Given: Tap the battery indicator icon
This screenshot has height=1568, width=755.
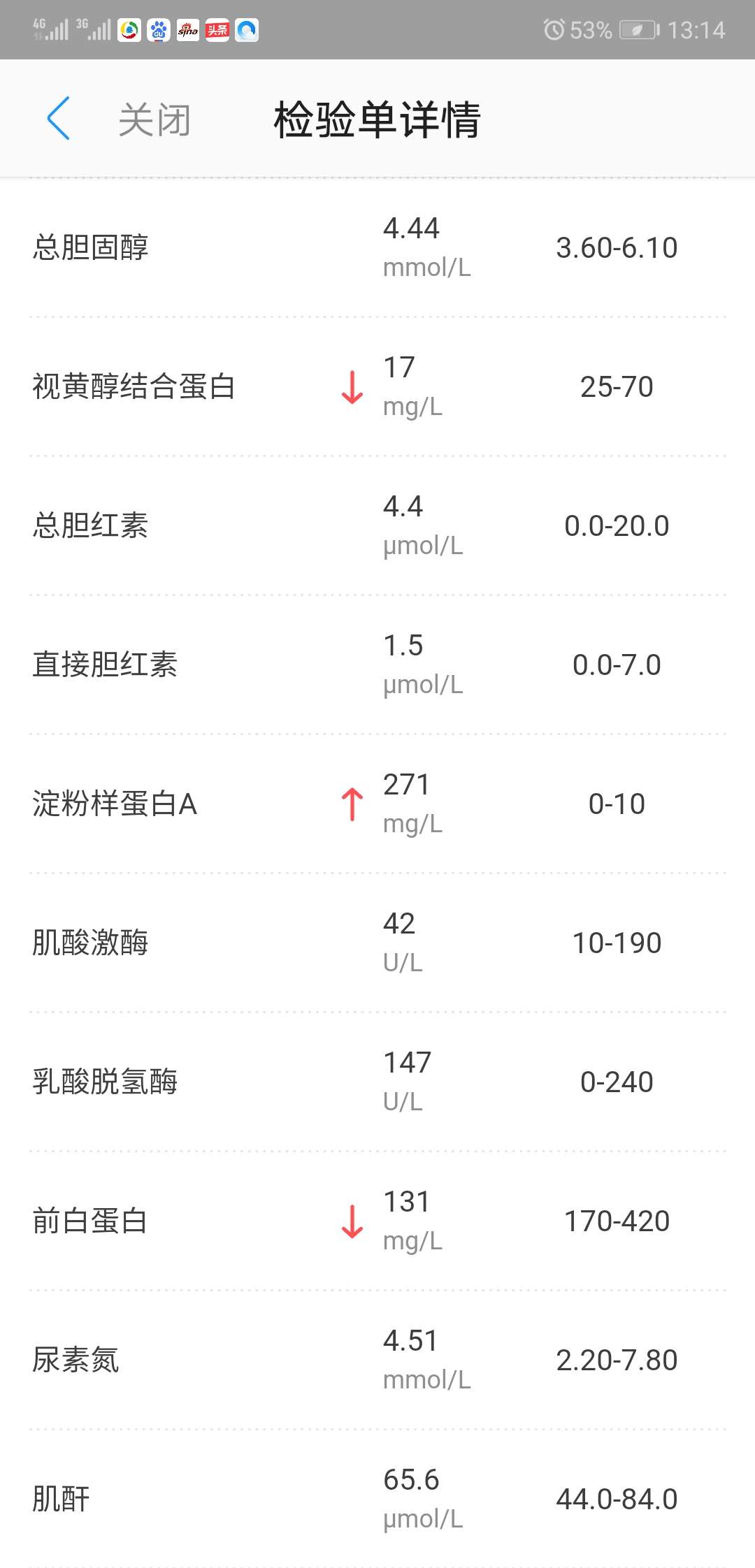Looking at the screenshot, I should pyautogui.click(x=640, y=31).
